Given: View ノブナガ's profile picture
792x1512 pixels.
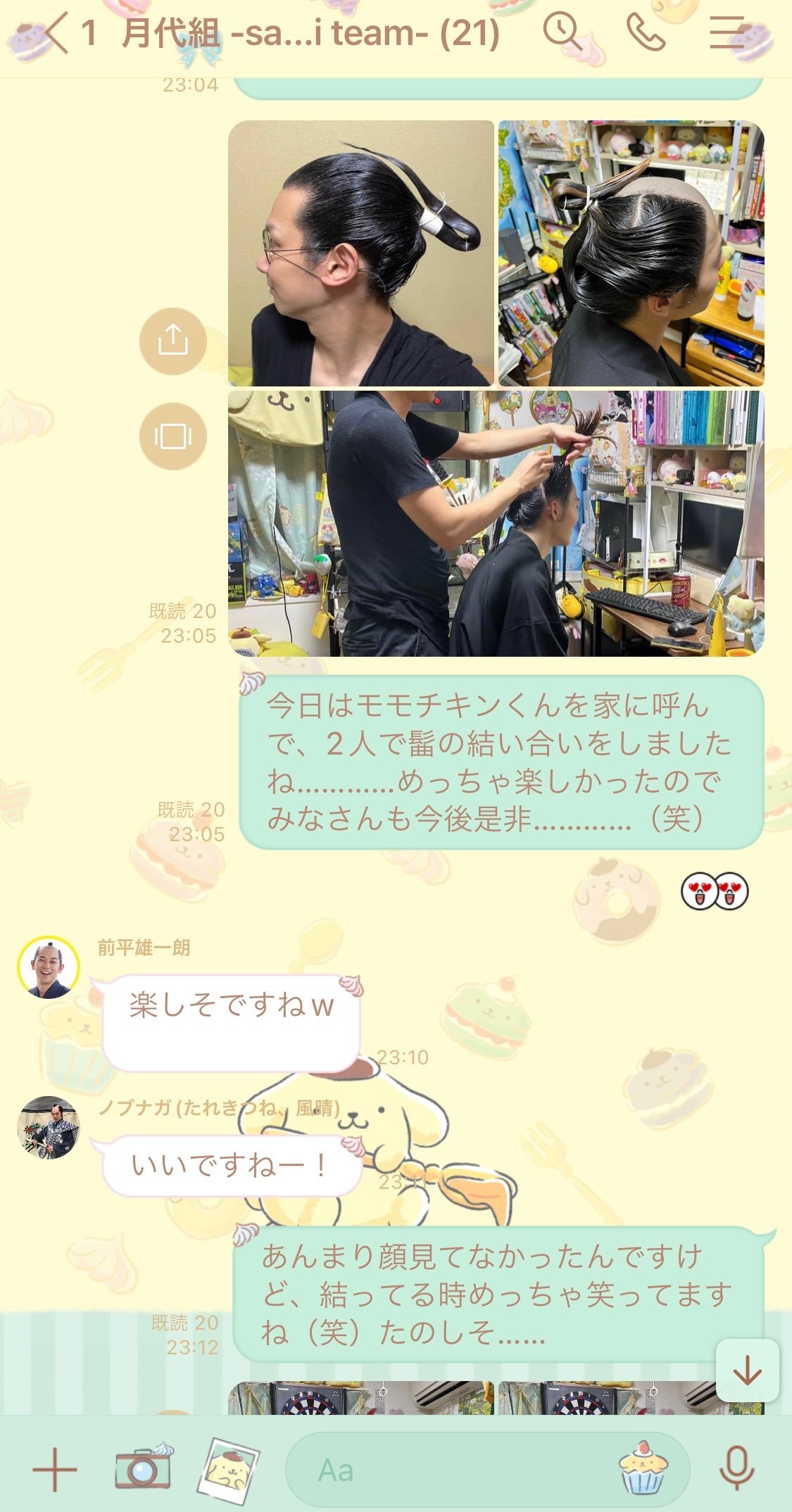Looking at the screenshot, I should [x=49, y=1127].
